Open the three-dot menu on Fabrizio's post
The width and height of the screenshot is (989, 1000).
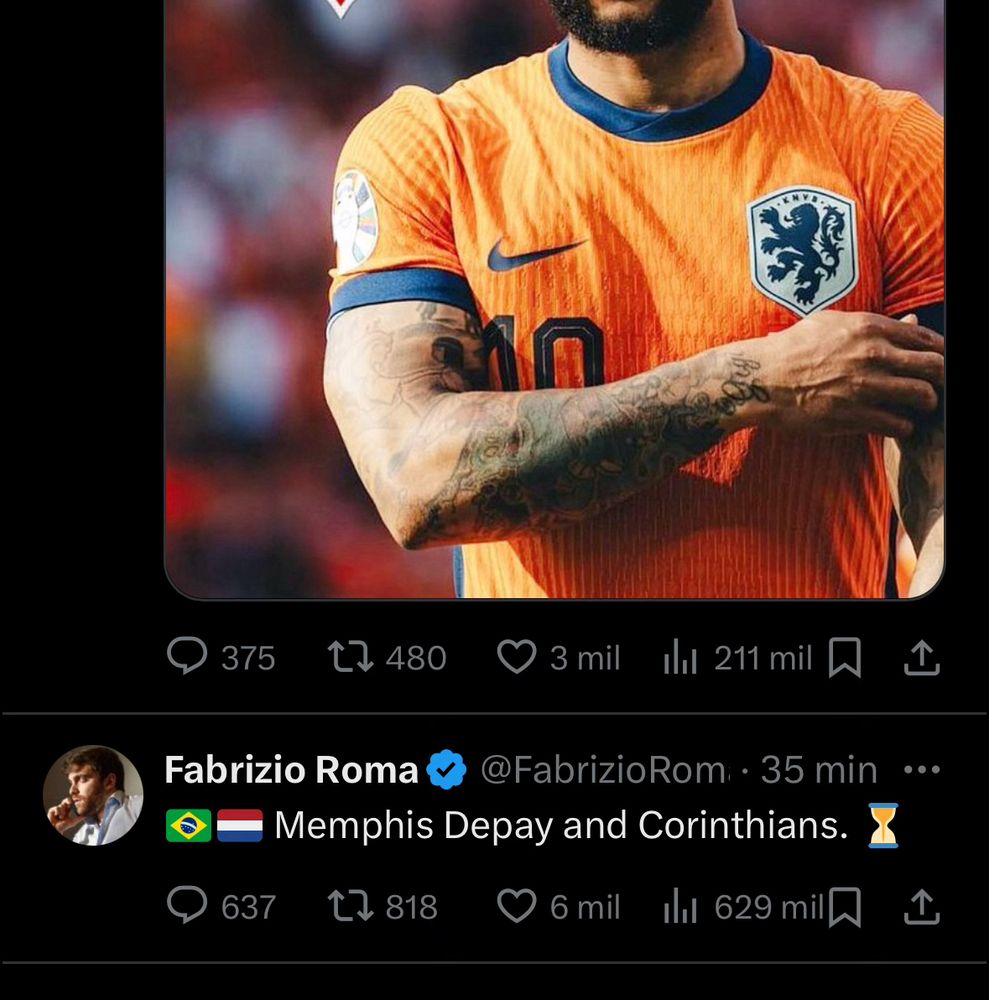pos(921,770)
